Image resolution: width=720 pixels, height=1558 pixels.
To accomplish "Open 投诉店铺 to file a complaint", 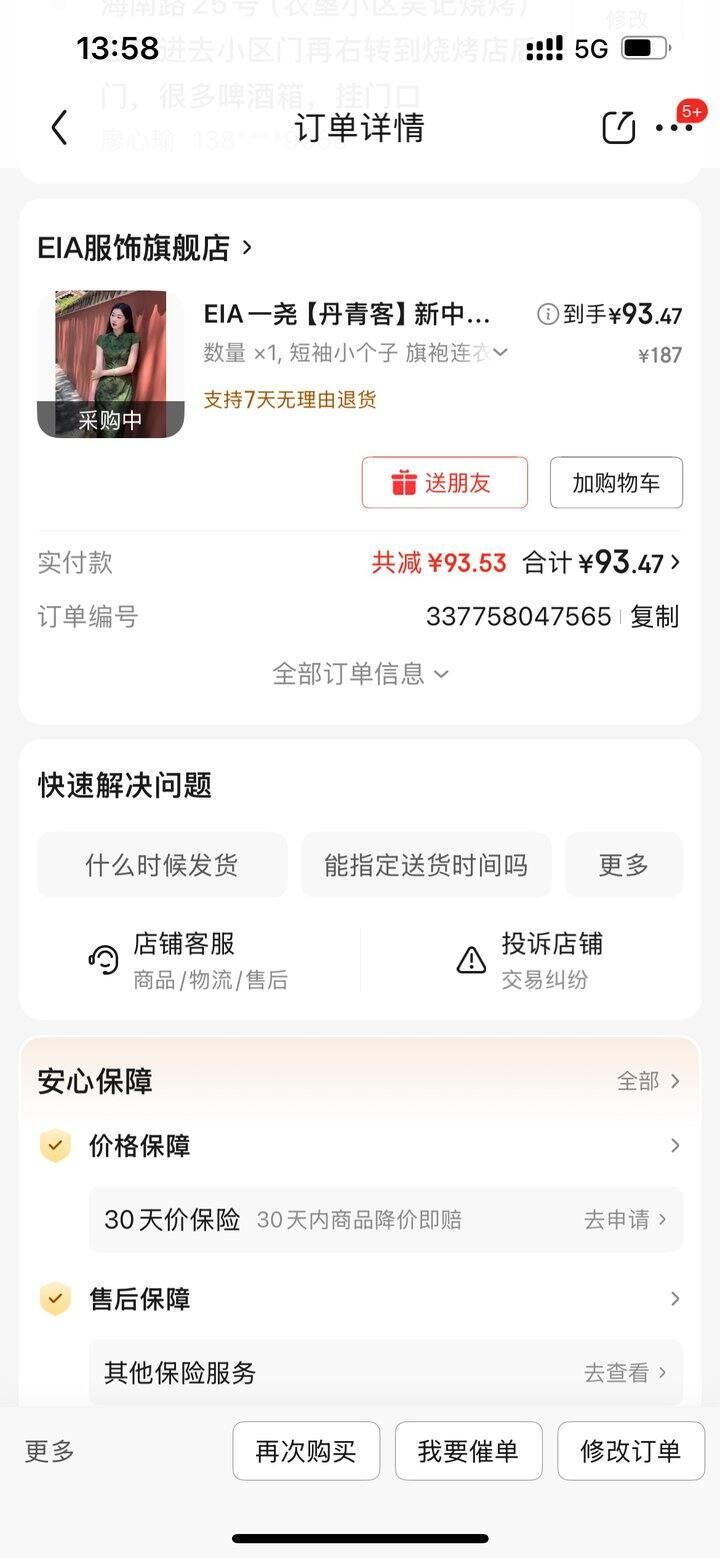I will coord(530,960).
